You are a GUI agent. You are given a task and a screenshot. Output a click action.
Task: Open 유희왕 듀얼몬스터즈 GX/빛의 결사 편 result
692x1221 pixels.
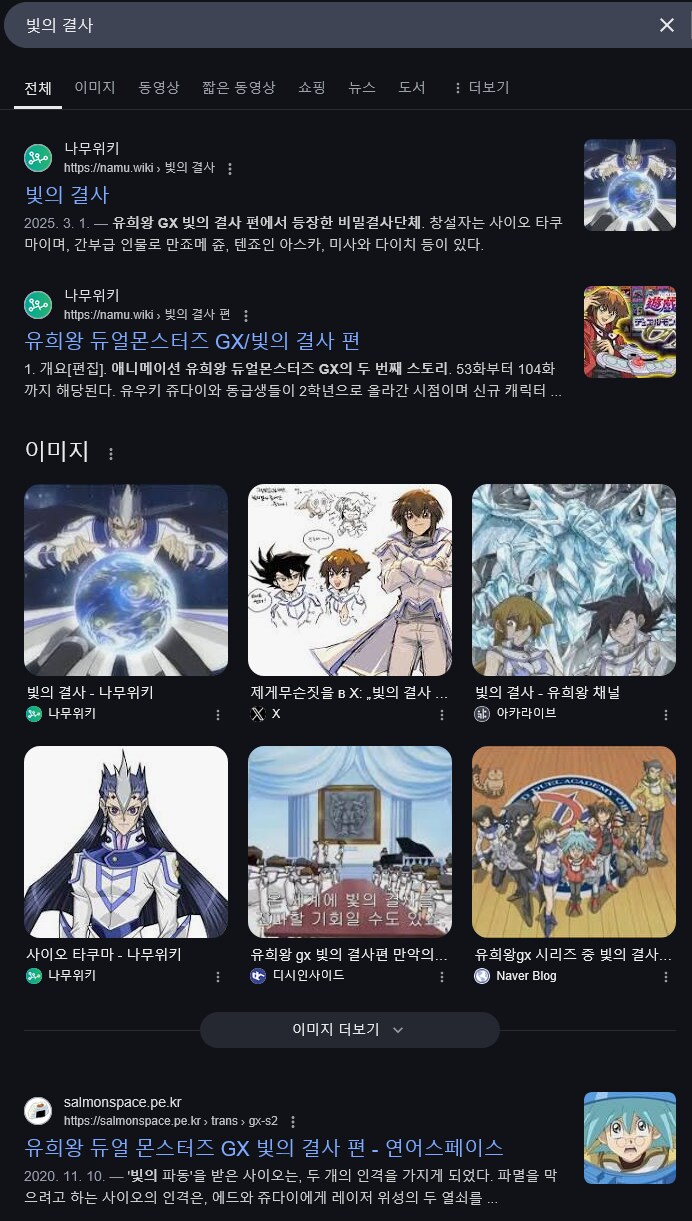(x=192, y=340)
